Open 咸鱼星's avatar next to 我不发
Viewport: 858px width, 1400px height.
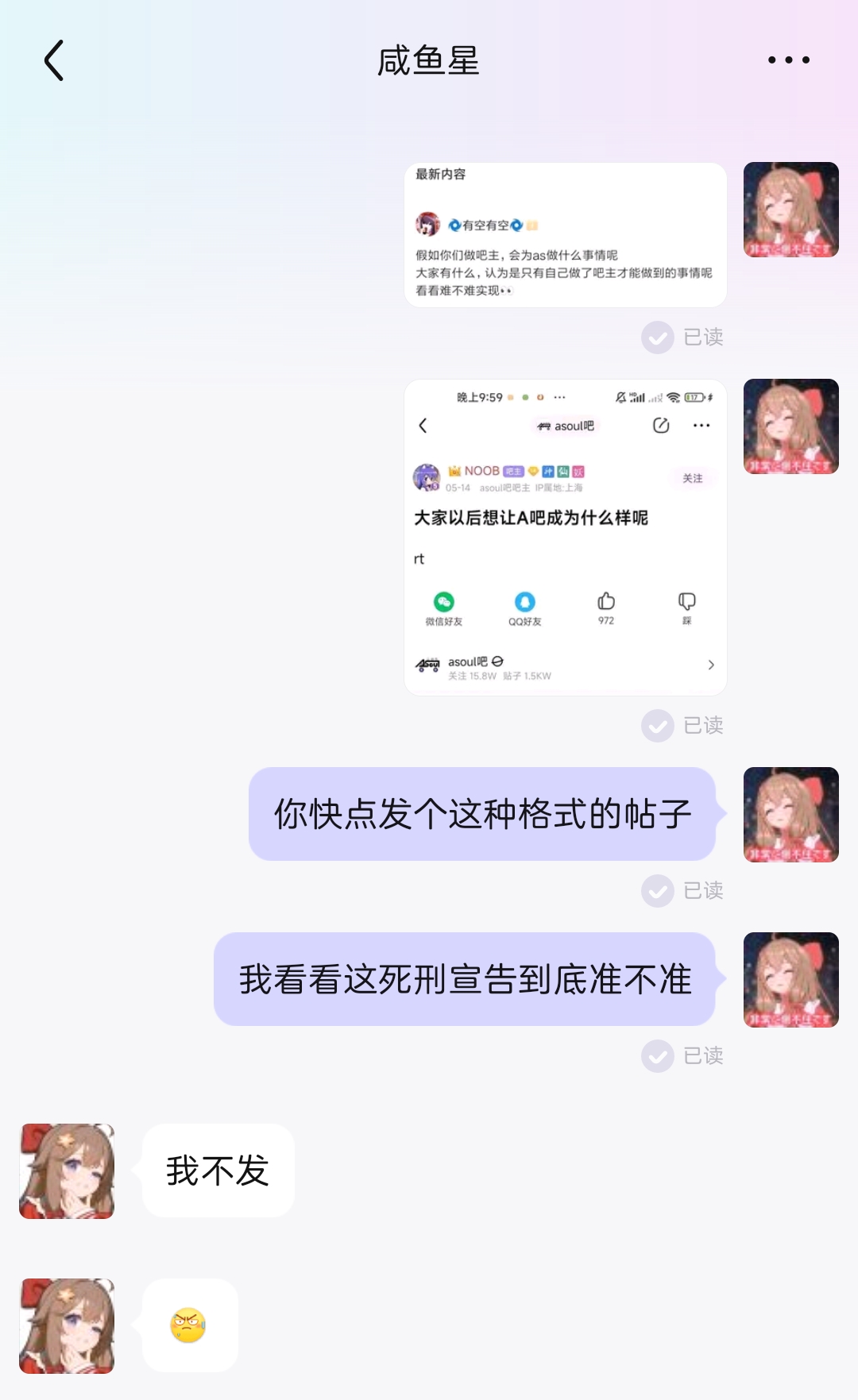click(x=67, y=1171)
